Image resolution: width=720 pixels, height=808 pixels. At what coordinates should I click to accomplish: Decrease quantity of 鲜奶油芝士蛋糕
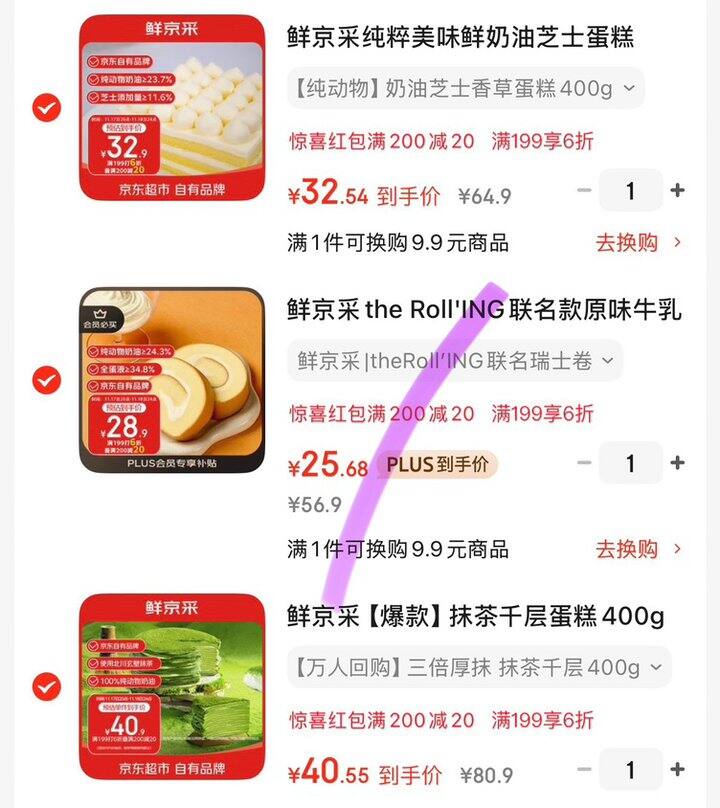[x=585, y=190]
